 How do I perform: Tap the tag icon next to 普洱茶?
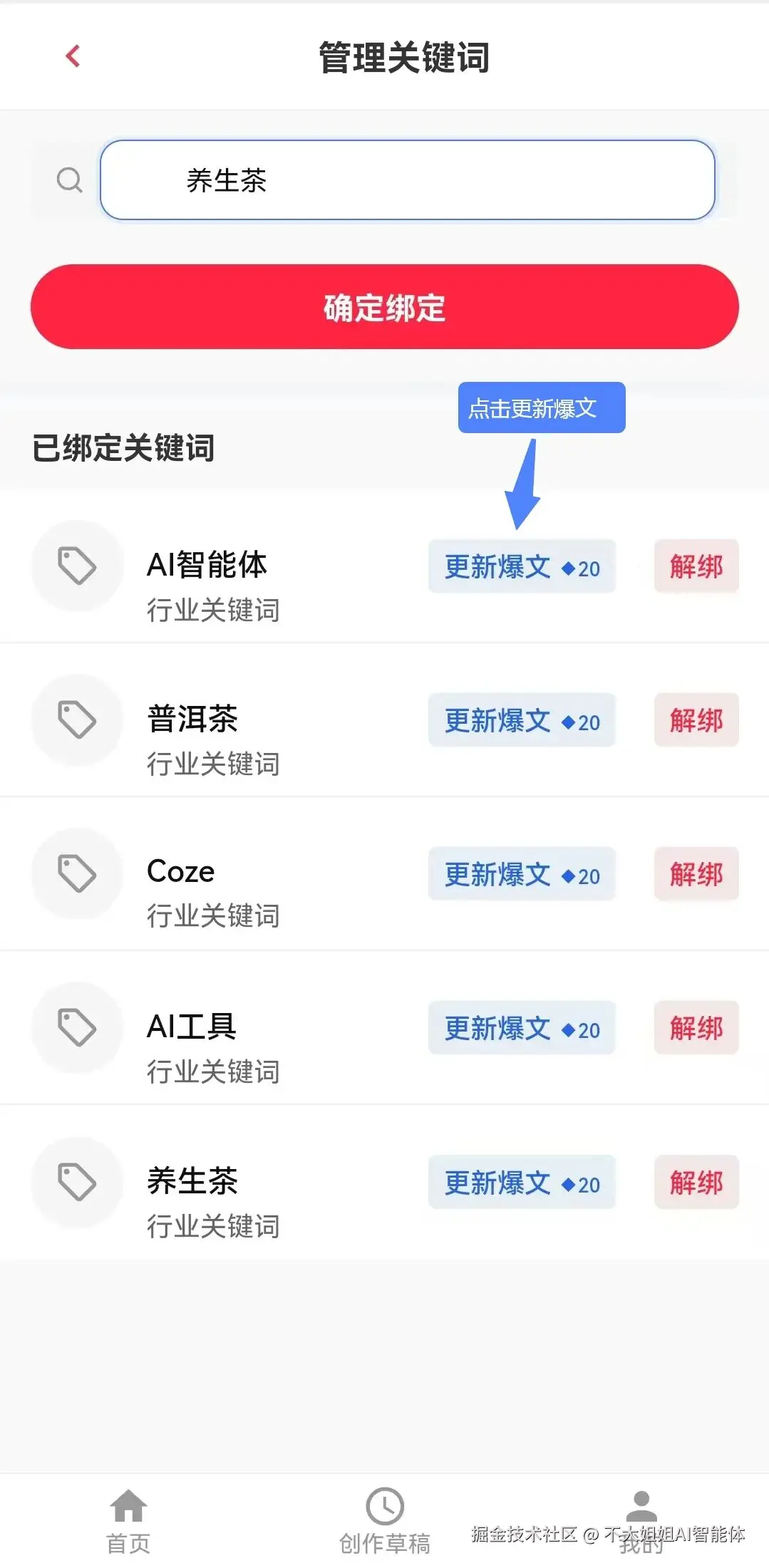[x=77, y=720]
